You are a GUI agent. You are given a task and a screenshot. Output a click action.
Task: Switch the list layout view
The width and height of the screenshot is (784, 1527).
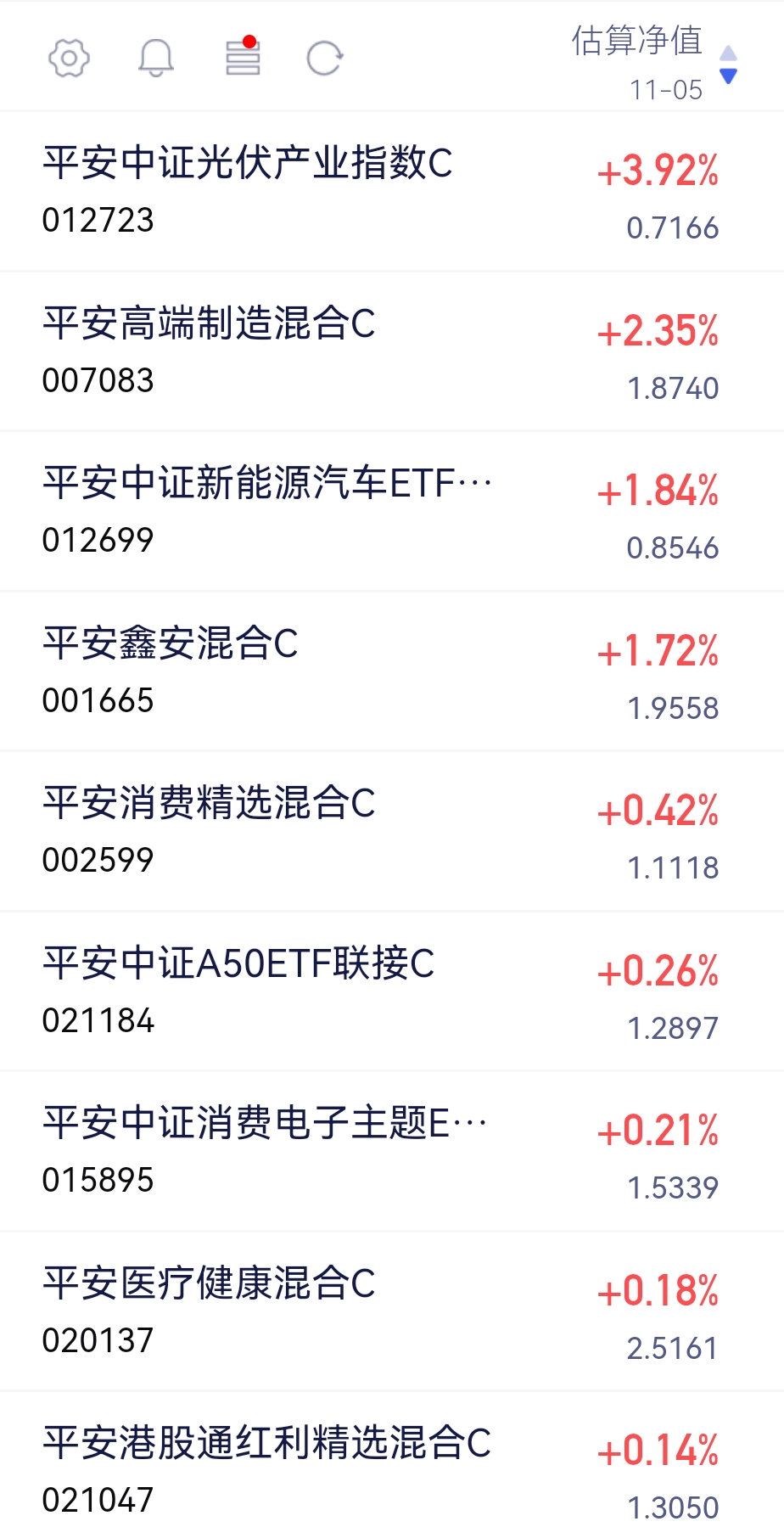point(243,59)
